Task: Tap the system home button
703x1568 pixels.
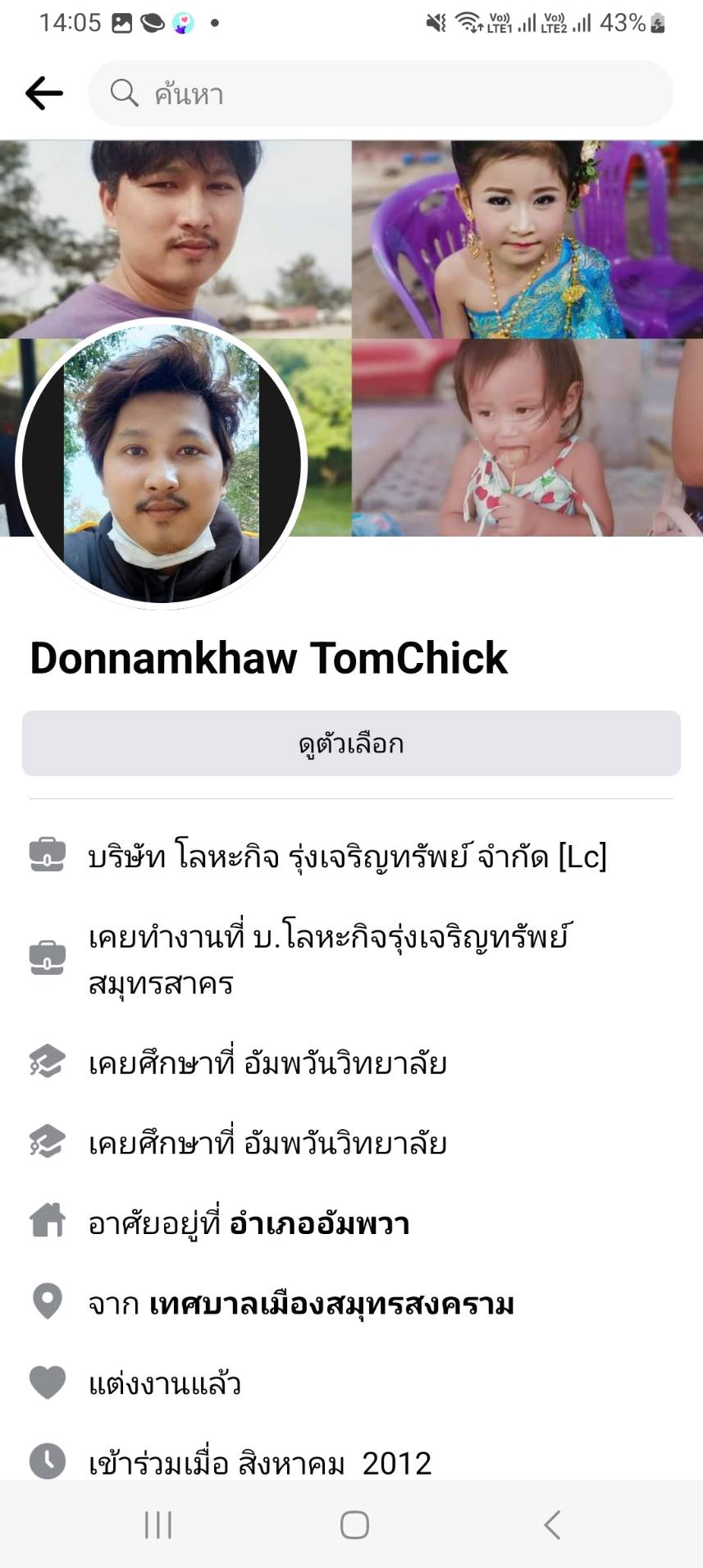Action: 354,1525
